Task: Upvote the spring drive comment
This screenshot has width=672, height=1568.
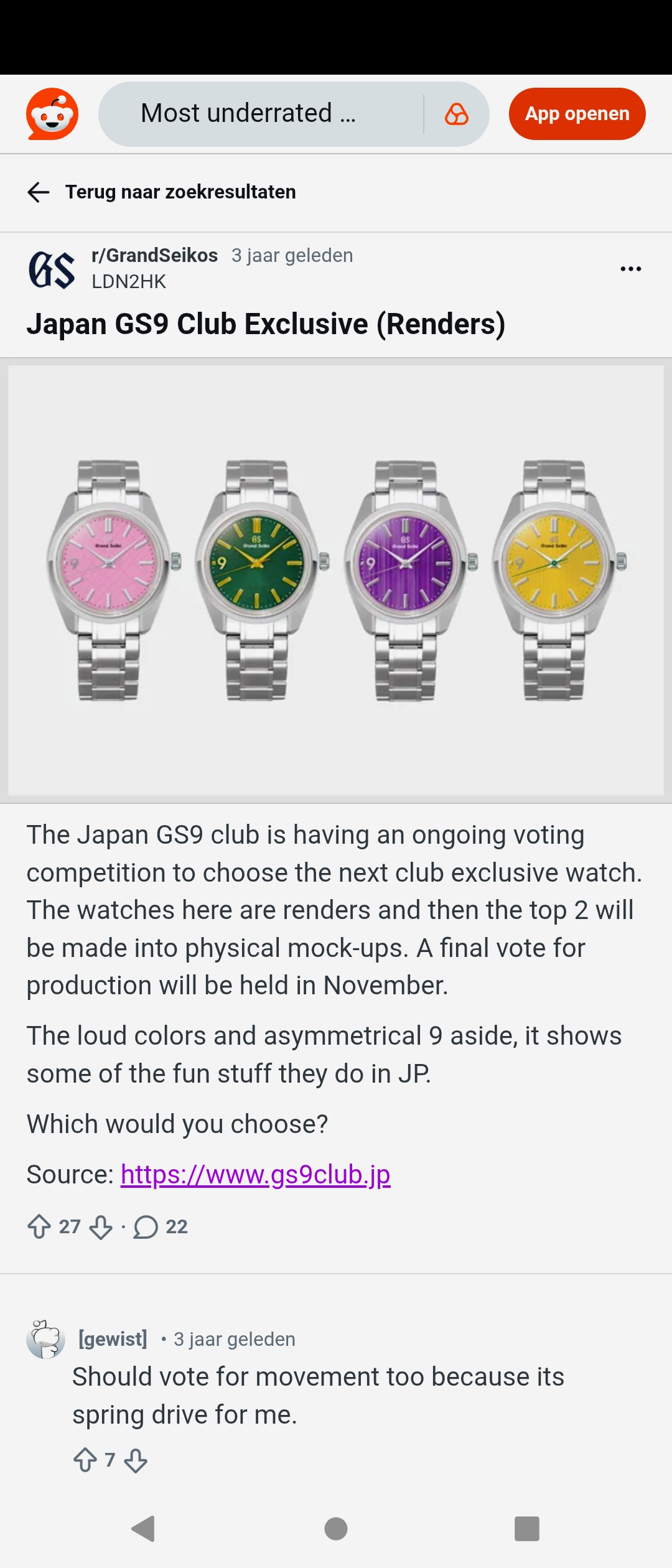Action: [x=85, y=1460]
